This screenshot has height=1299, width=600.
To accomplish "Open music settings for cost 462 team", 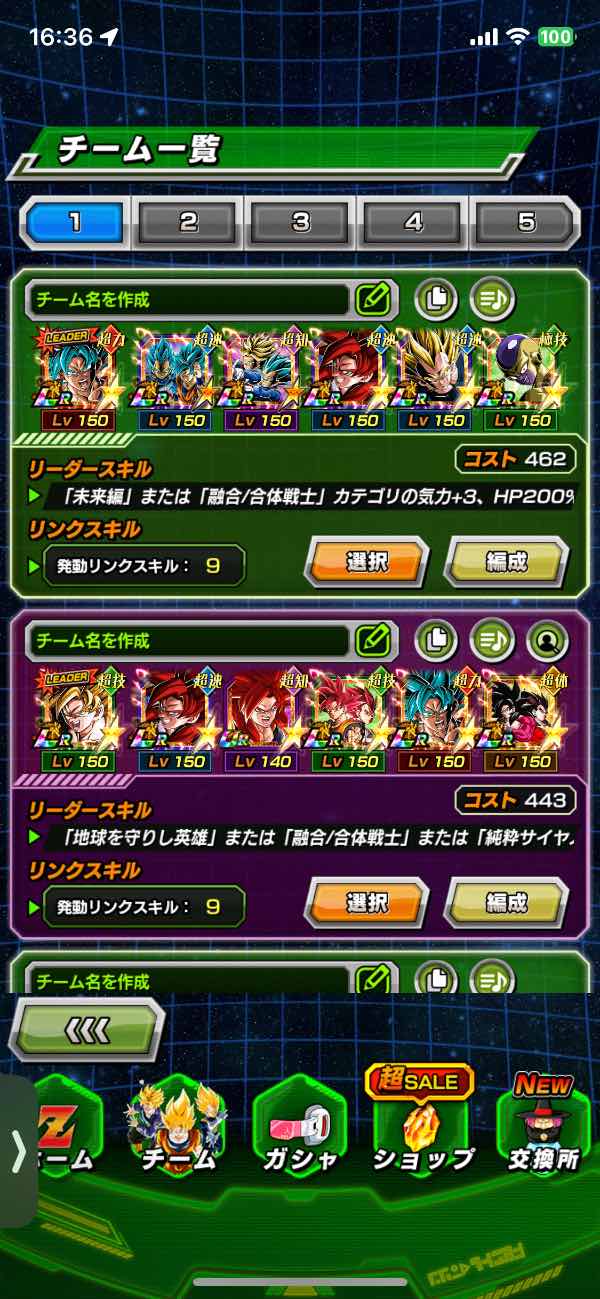I will [492, 297].
